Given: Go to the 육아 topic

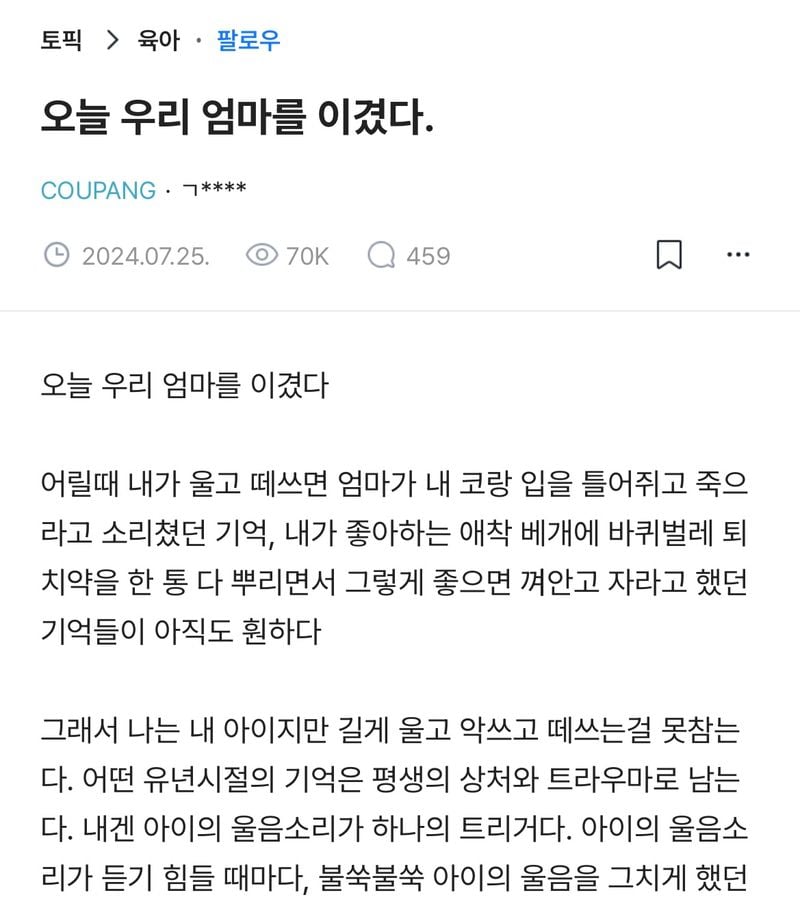Looking at the screenshot, I should (159, 41).
